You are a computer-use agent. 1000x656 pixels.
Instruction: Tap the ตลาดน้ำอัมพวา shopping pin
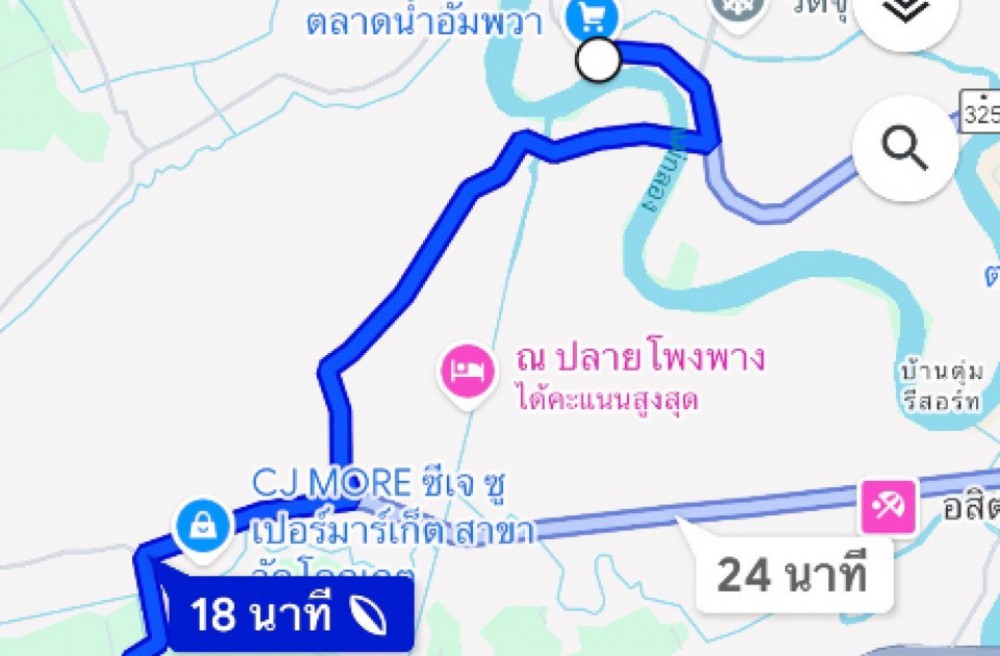point(593,16)
